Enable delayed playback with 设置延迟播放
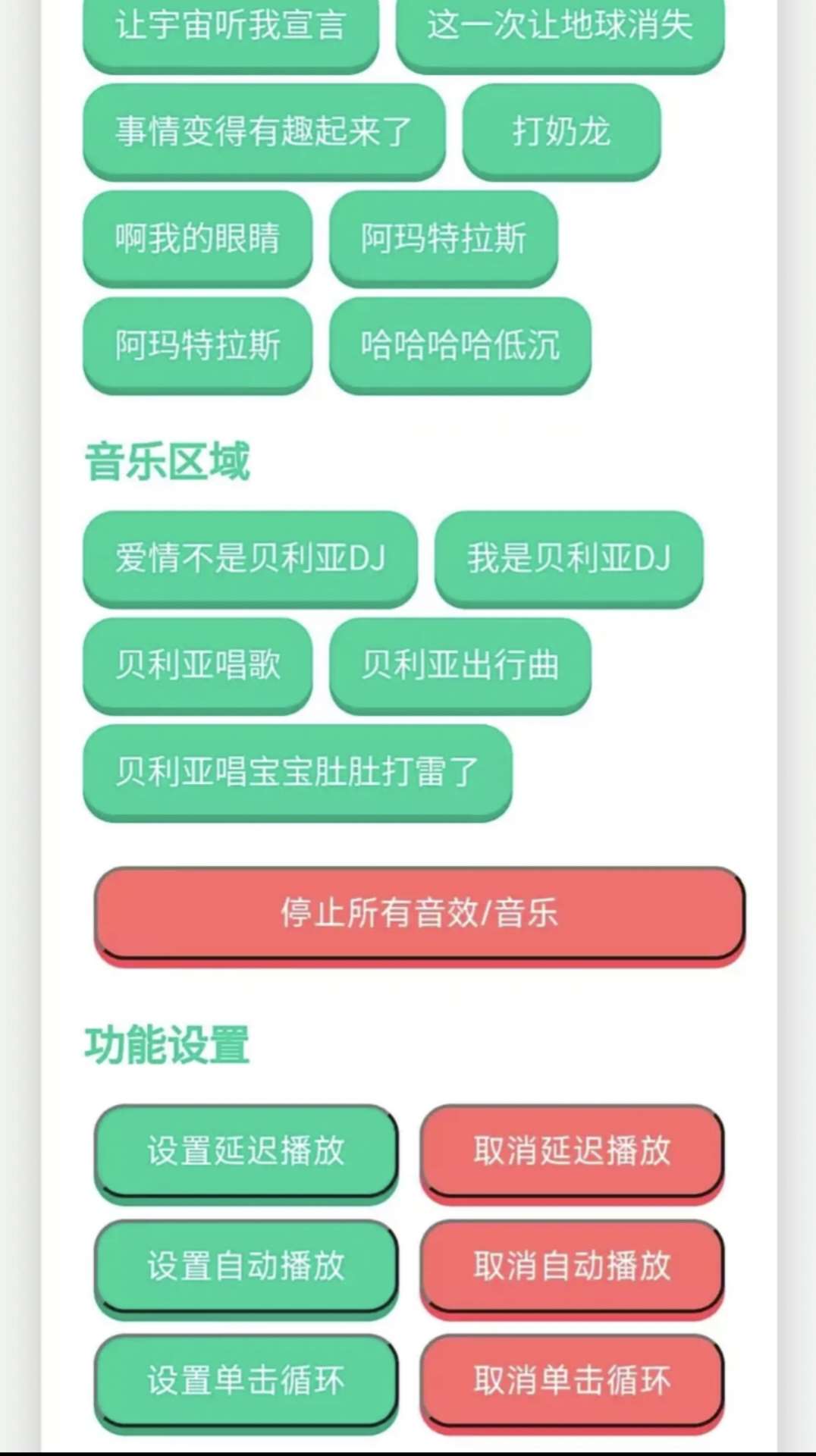This screenshot has height=1456, width=816. point(246,1151)
